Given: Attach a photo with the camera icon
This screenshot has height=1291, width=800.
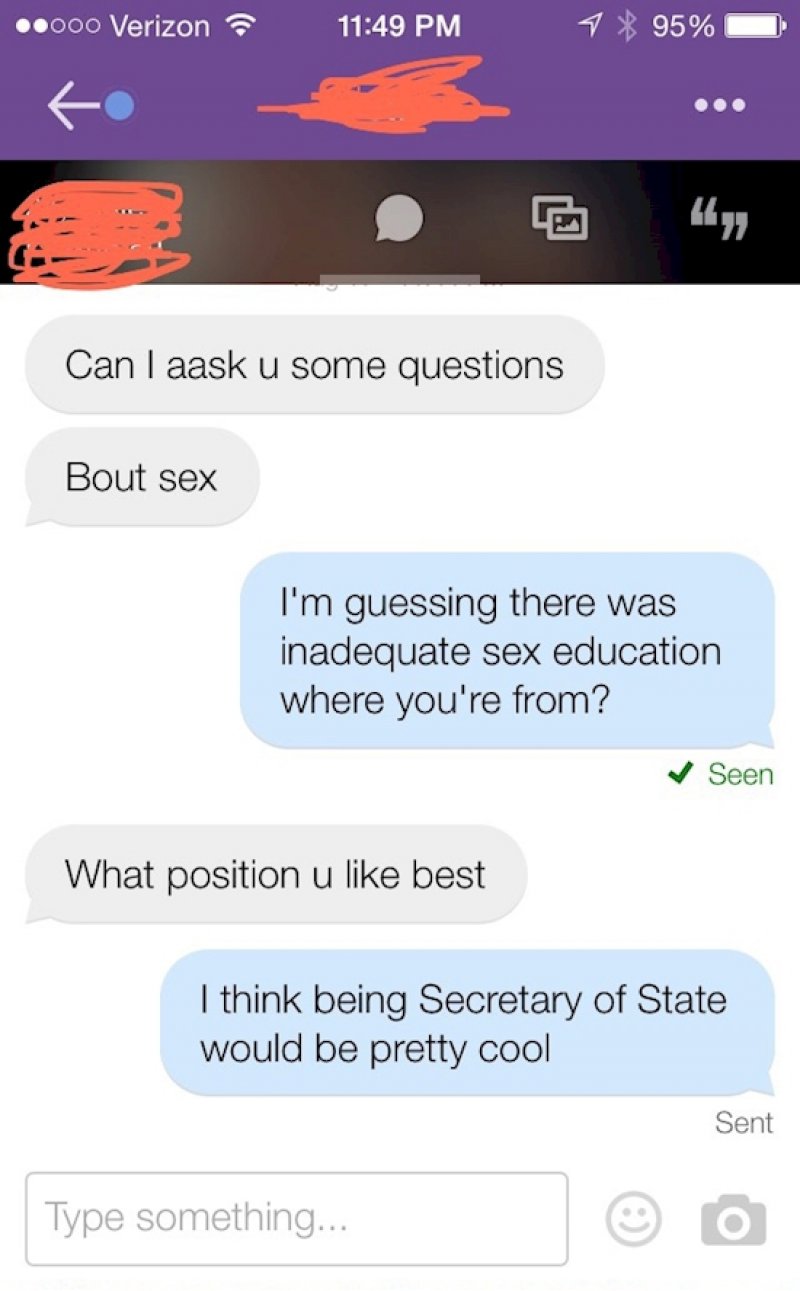Looking at the screenshot, I should [734, 1220].
